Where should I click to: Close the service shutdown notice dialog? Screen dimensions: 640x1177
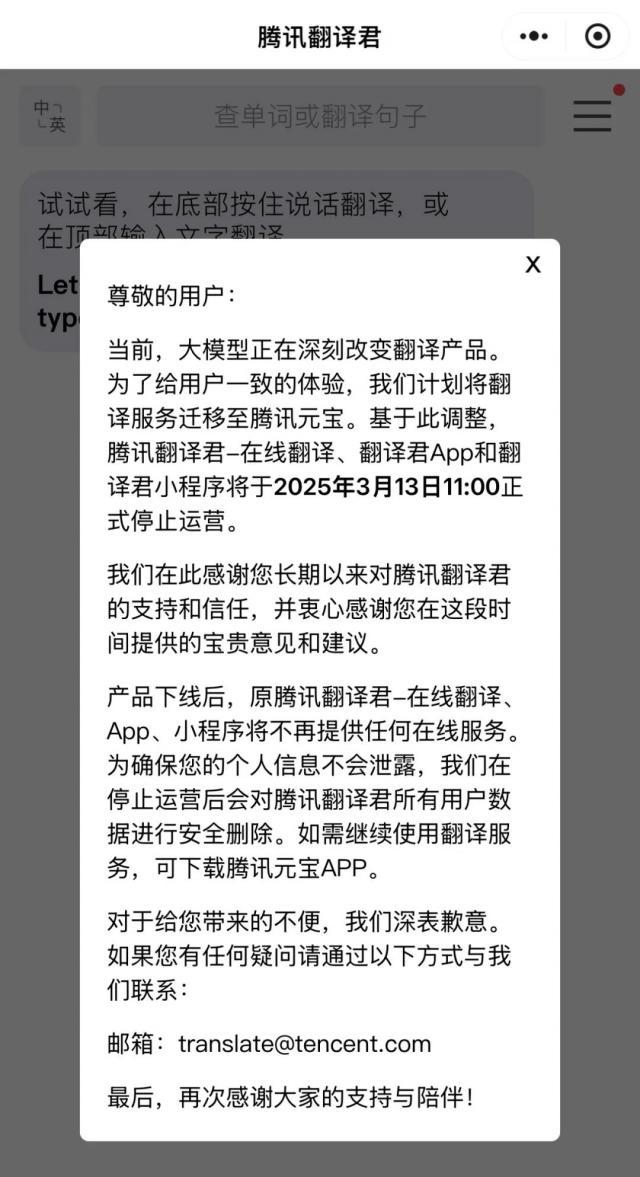pos(533,264)
